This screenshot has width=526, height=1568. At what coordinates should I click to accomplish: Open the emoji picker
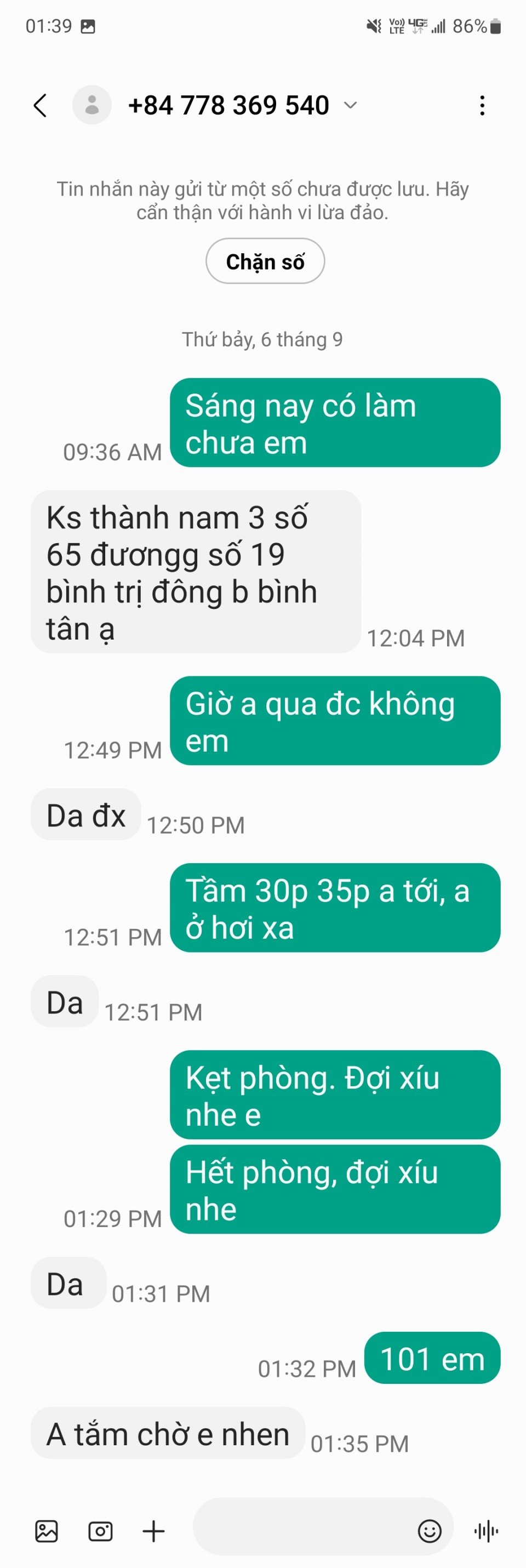[x=429, y=1530]
